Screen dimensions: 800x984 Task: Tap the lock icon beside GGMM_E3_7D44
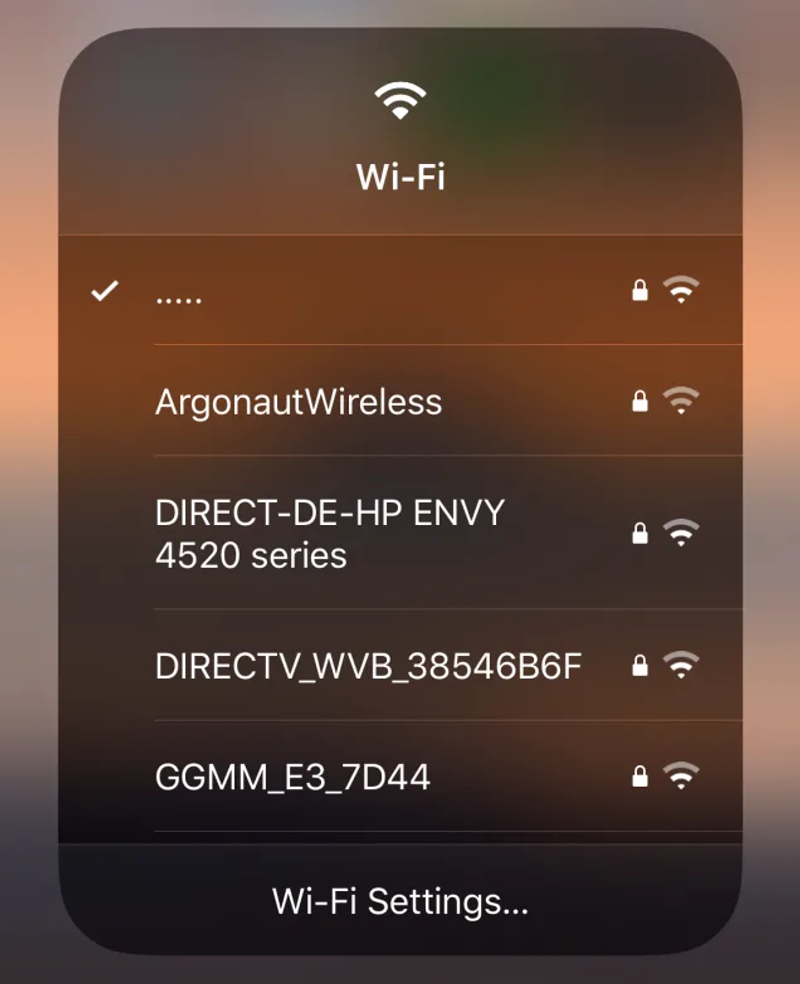pos(637,773)
